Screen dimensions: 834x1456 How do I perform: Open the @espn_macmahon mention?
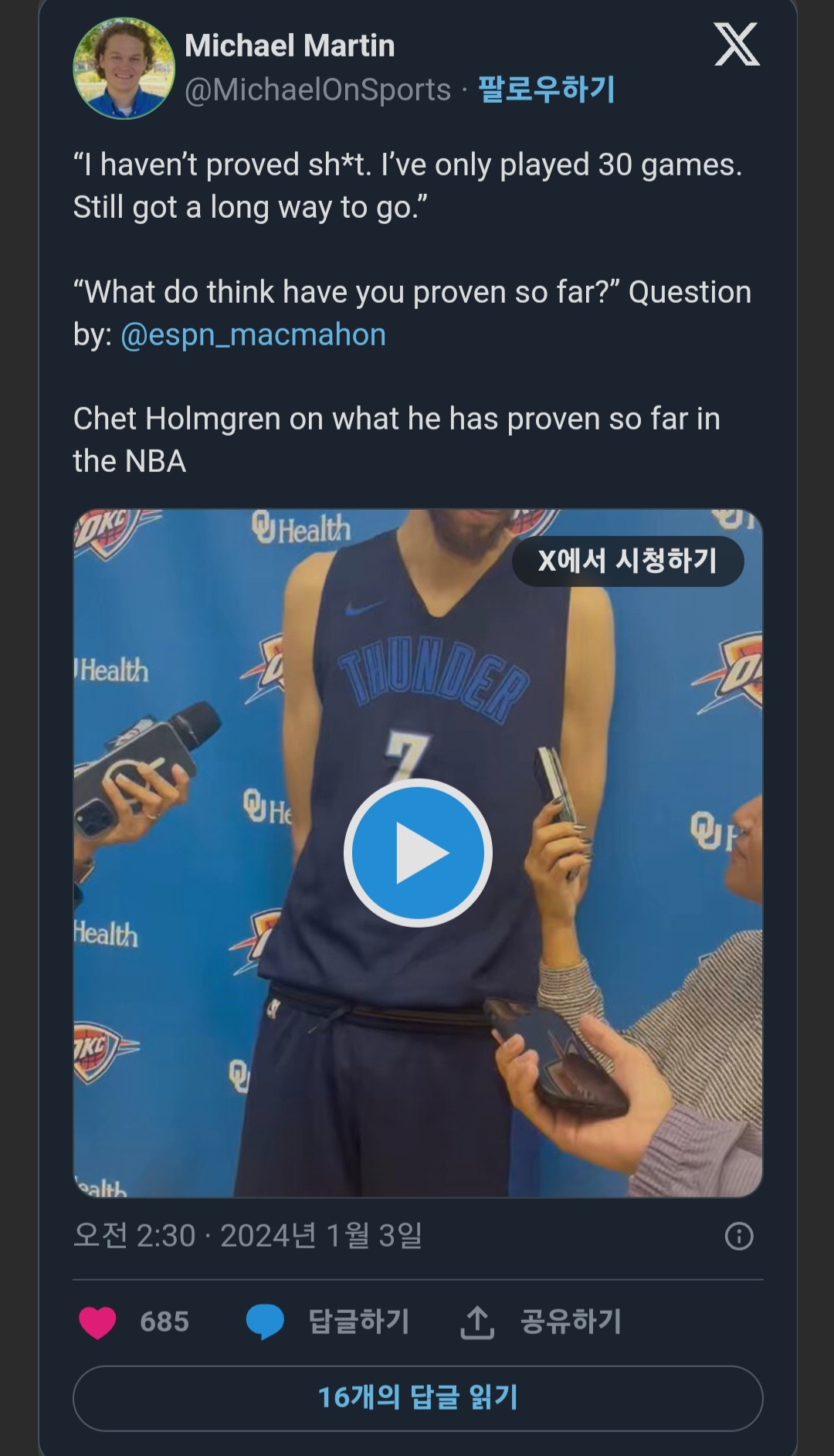pos(253,335)
